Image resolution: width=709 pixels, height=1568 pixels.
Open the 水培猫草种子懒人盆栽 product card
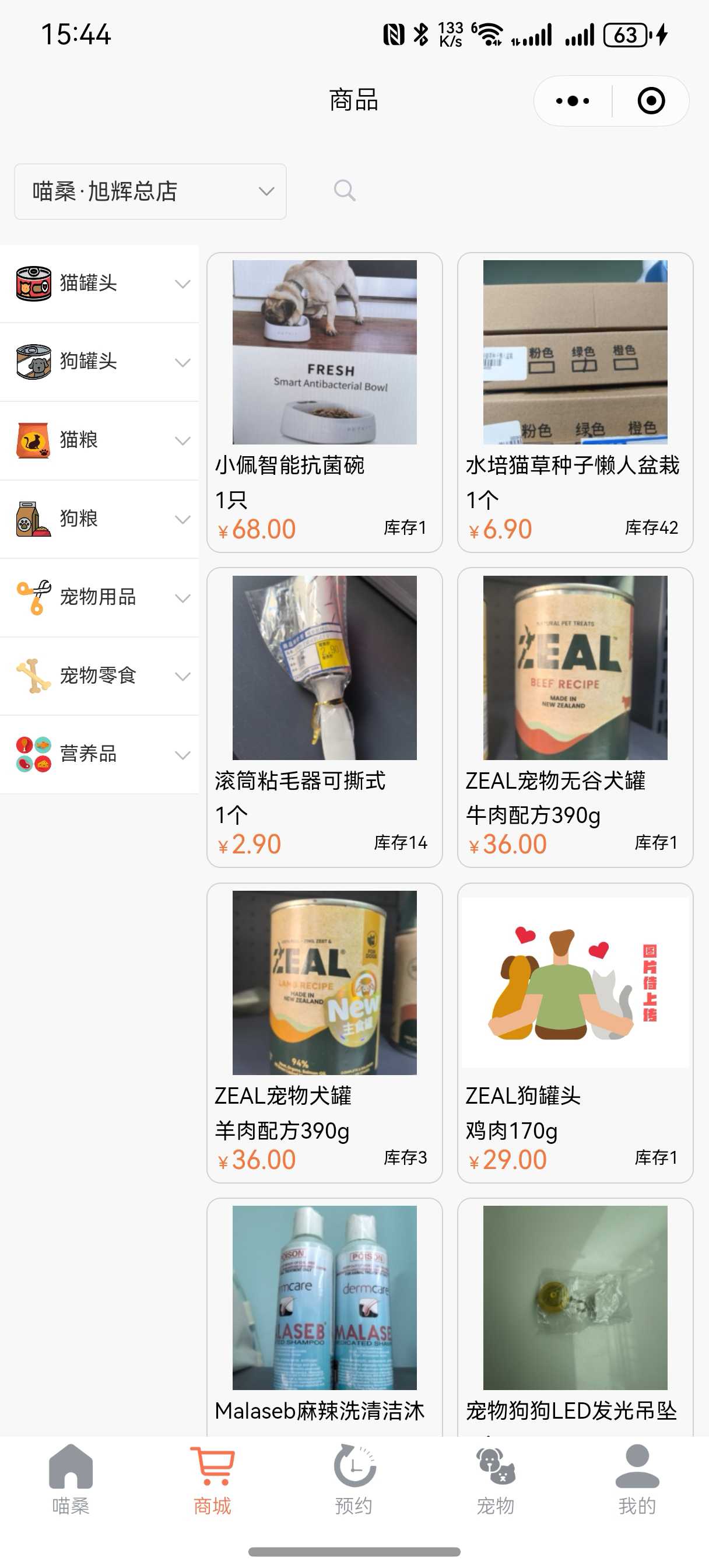tap(575, 402)
